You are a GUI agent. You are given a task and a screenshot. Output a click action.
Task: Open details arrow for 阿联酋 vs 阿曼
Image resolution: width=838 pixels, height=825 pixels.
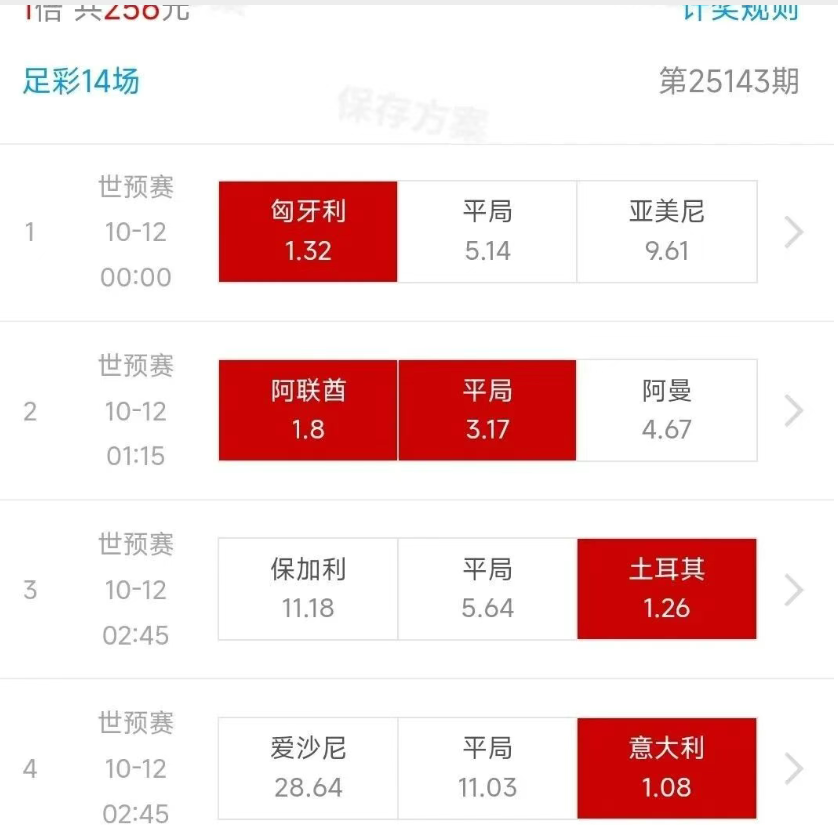click(794, 410)
